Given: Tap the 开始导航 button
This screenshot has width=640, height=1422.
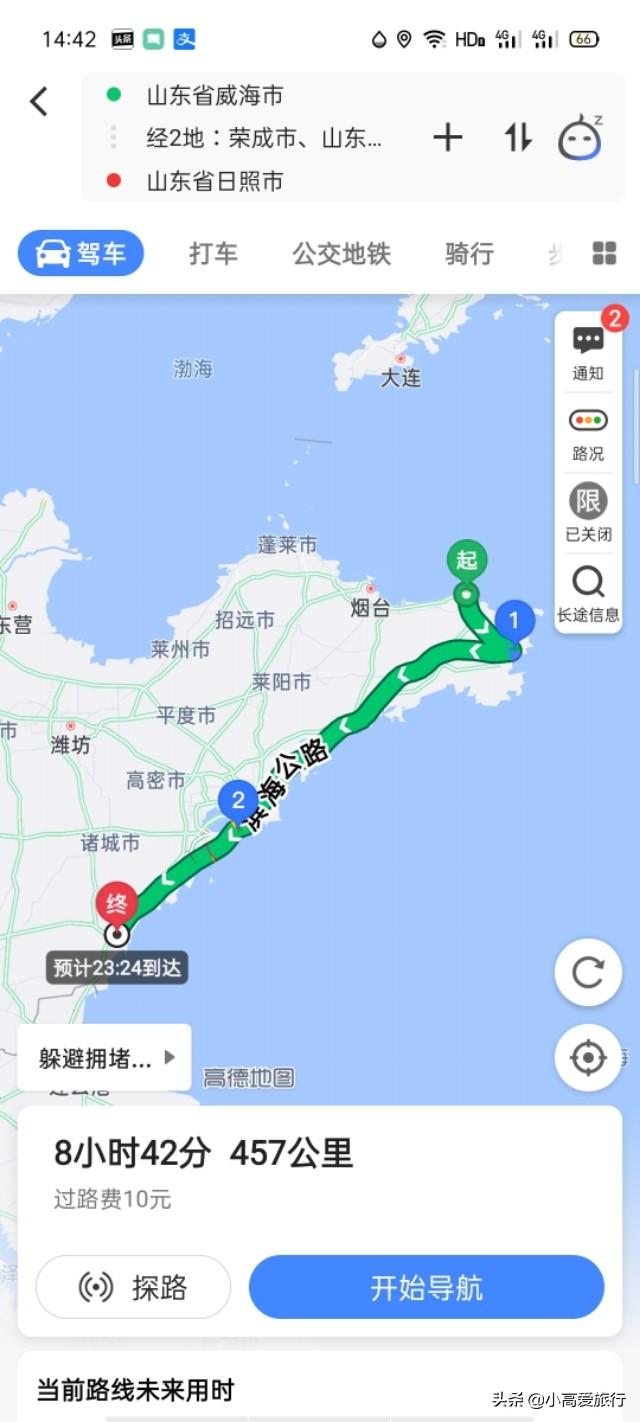Looking at the screenshot, I should (x=426, y=1287).
